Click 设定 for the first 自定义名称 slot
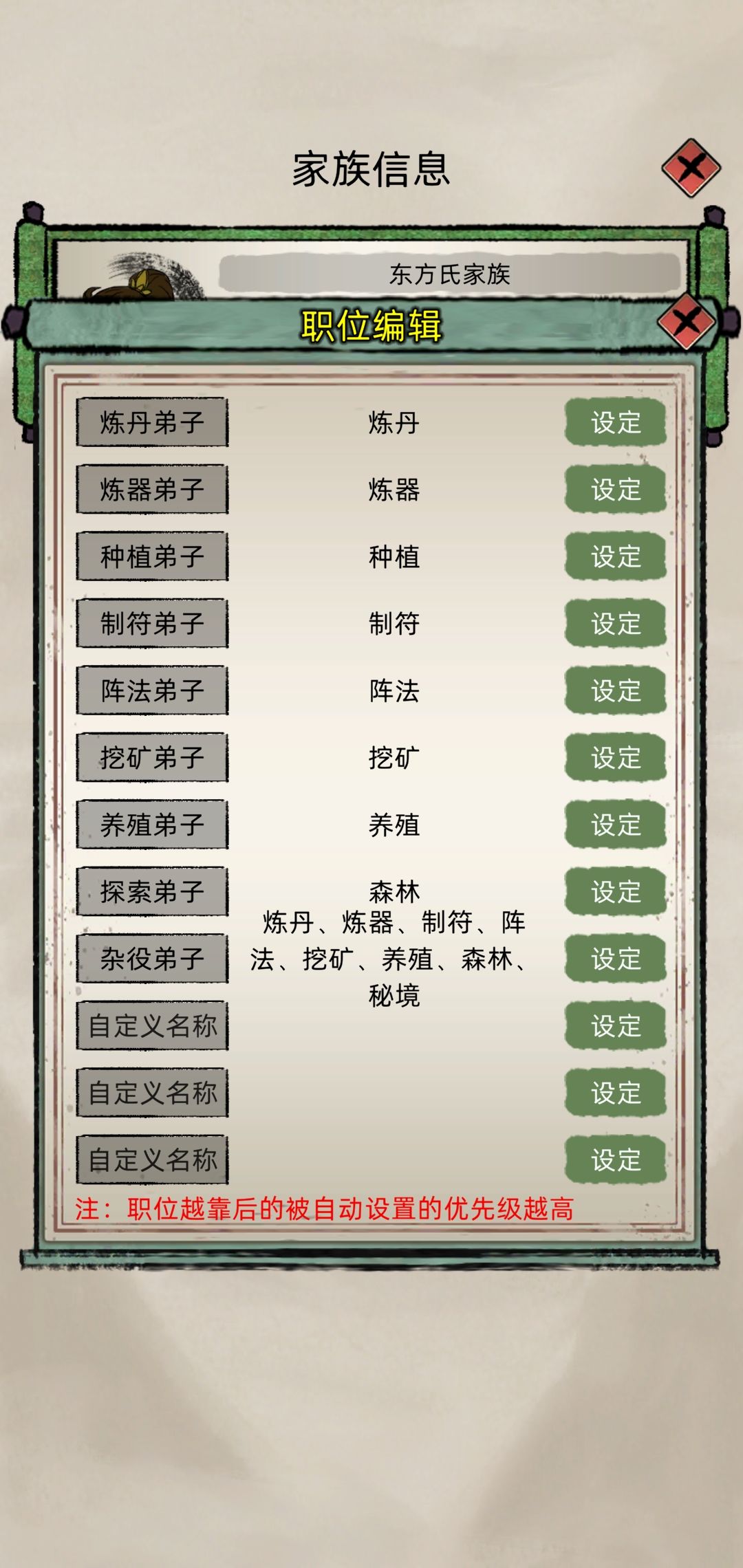 [614, 1027]
